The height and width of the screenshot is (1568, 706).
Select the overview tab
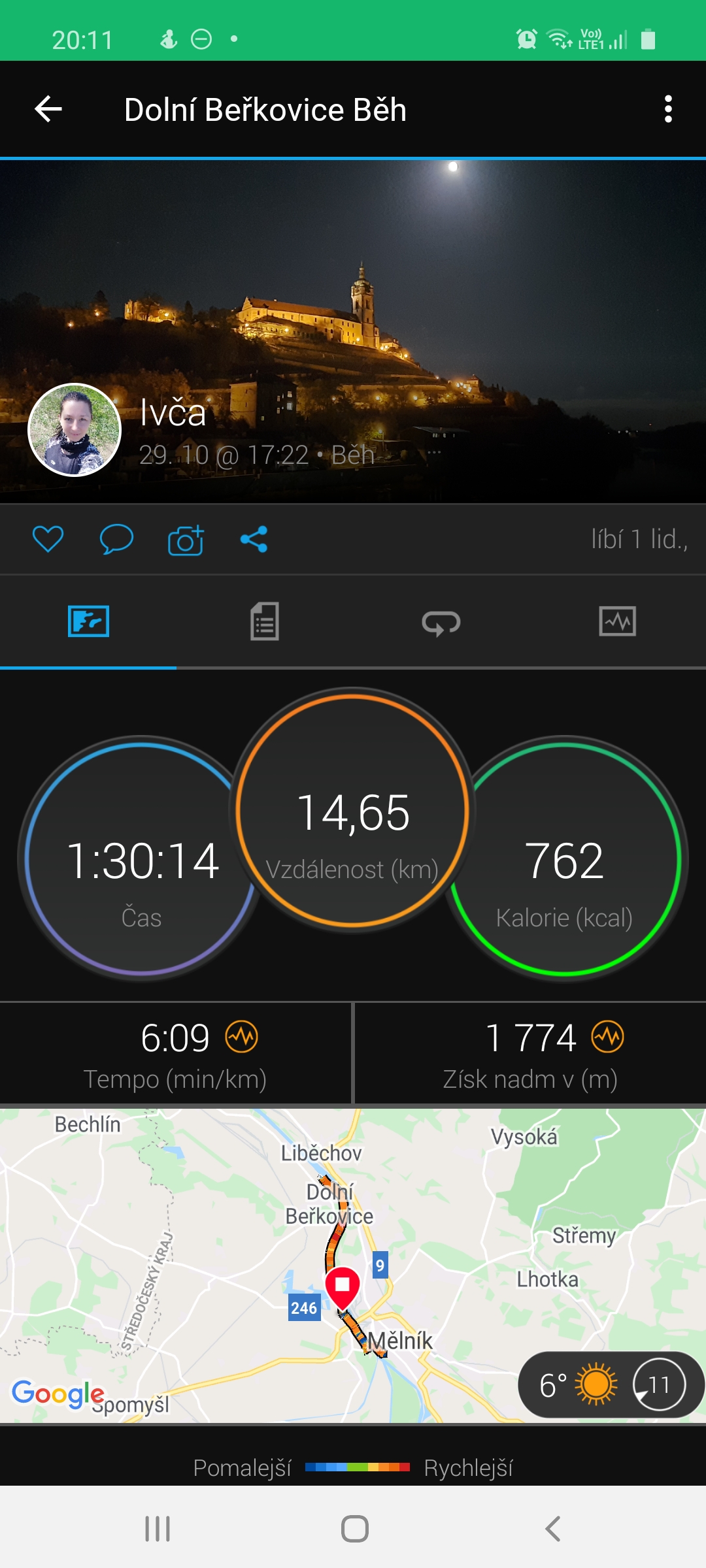[88, 621]
